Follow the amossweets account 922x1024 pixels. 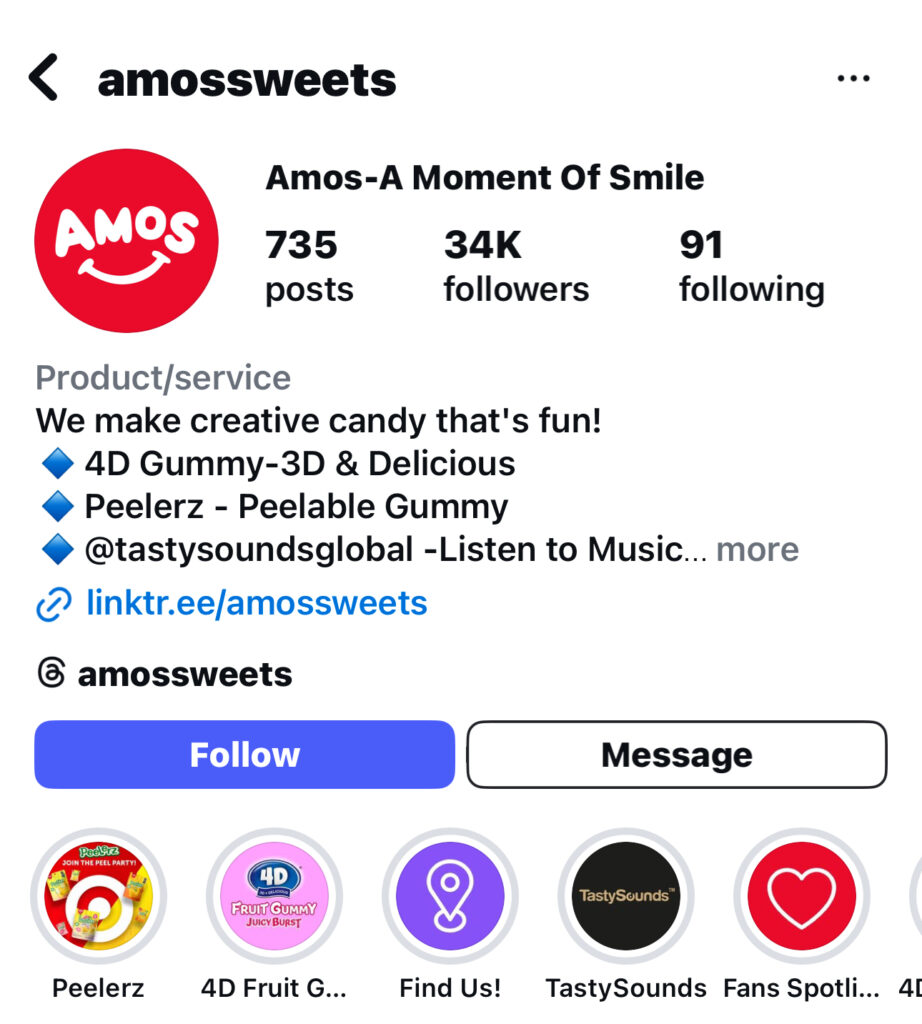(x=244, y=754)
